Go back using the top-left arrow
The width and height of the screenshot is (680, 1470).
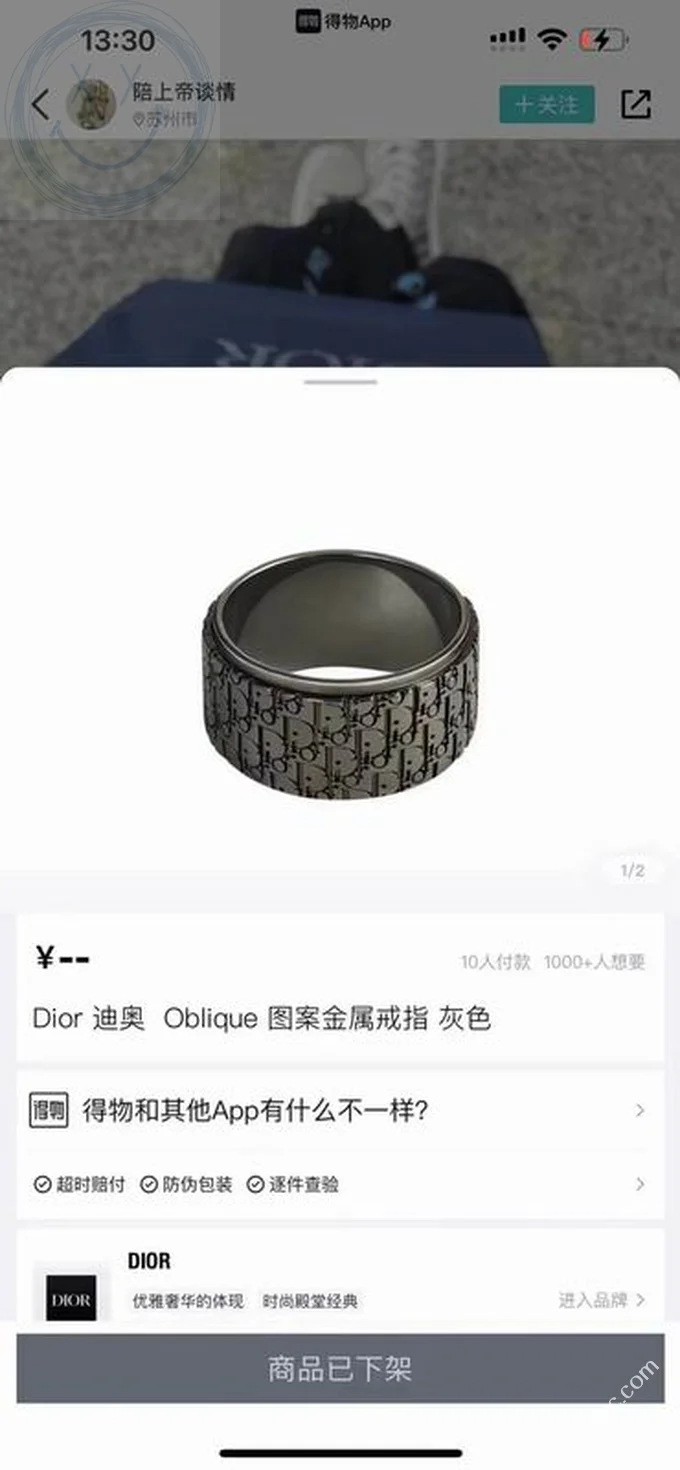coord(40,104)
